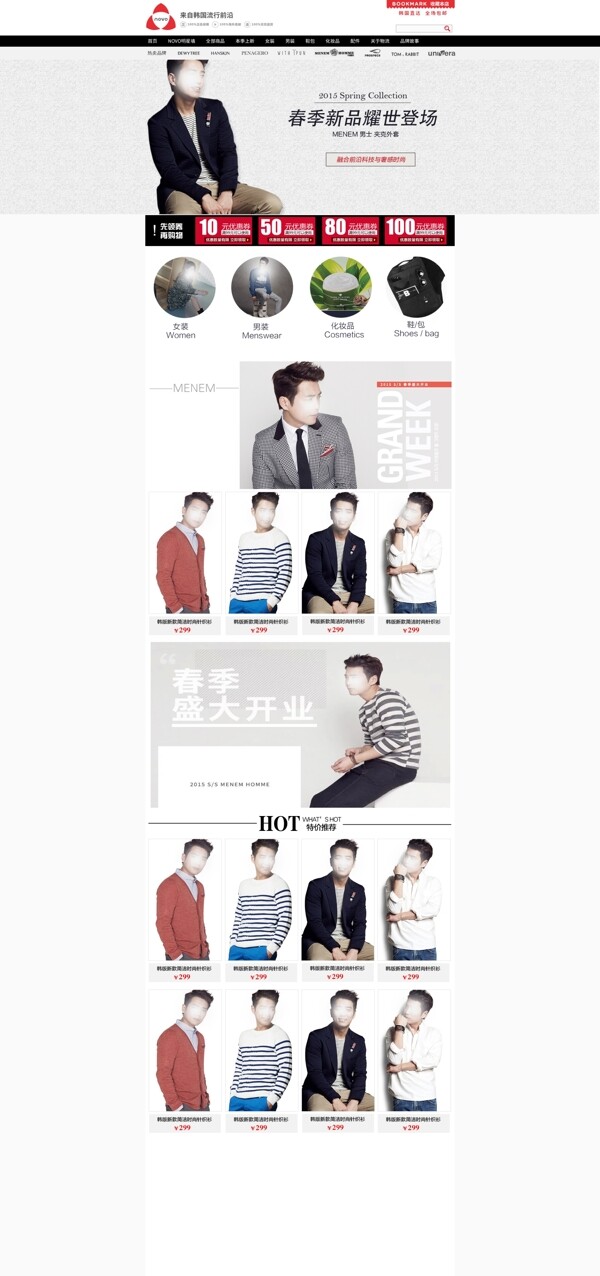Tap the 融合前沿科技与奢感时尚 banner button
This screenshot has width=600, height=1276.
[370, 159]
